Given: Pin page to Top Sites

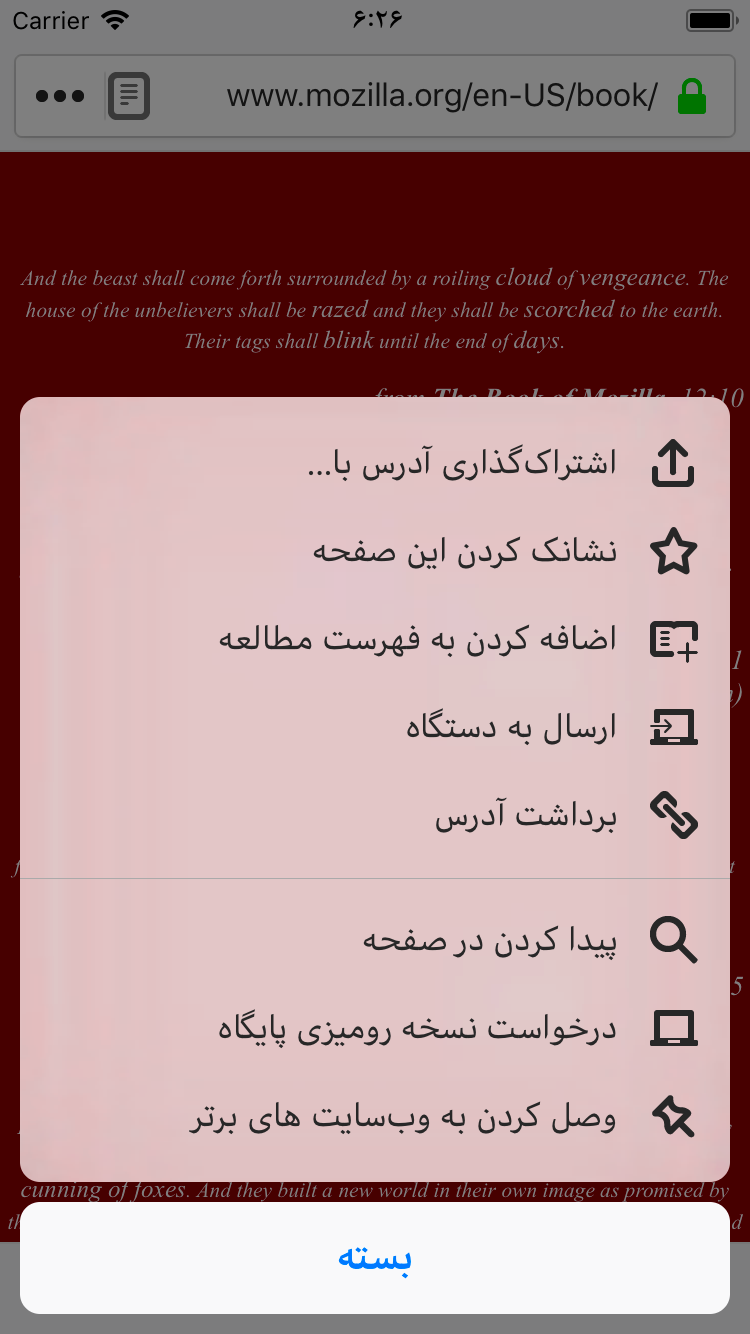Looking at the screenshot, I should [375, 1117].
